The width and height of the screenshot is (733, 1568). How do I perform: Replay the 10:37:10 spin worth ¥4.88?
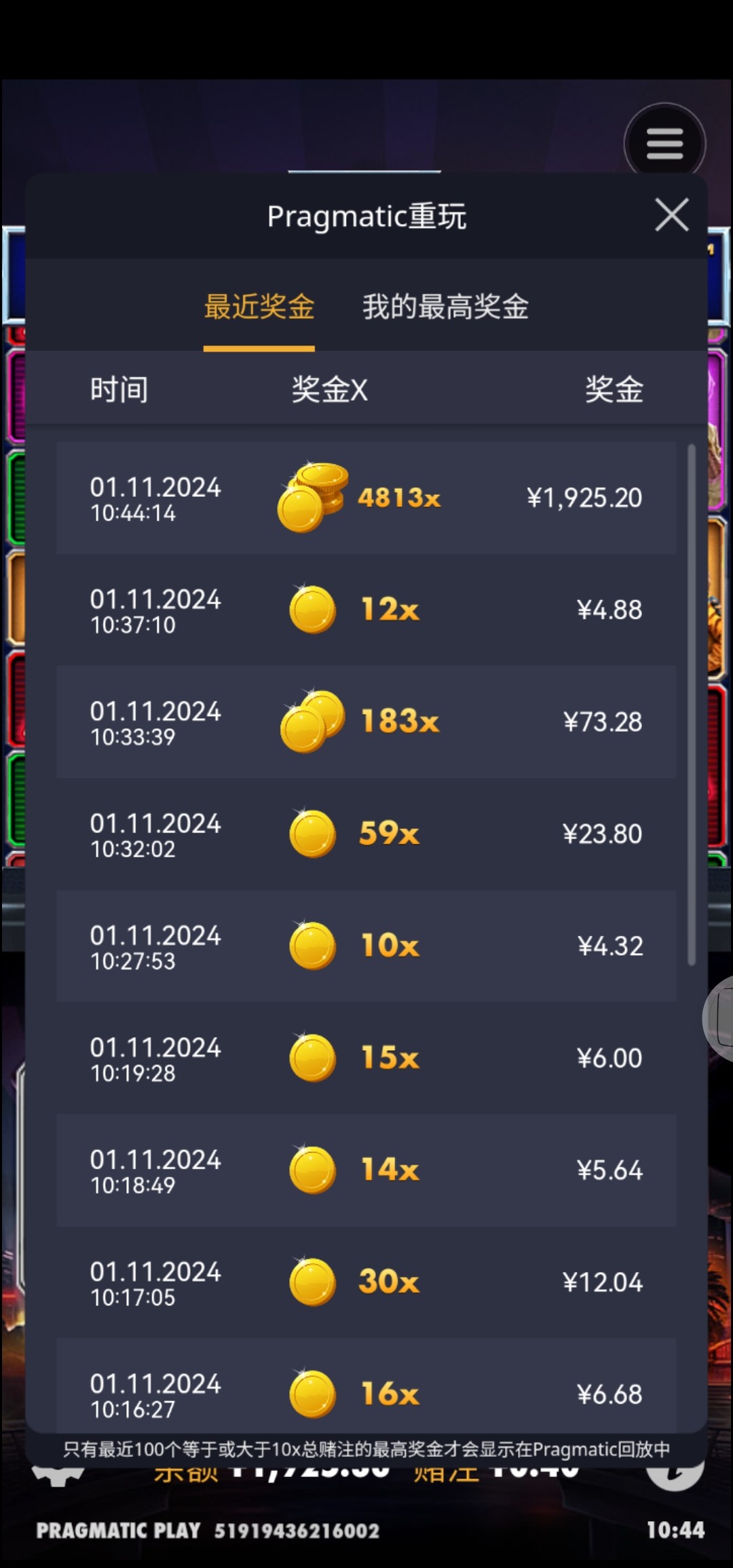click(366, 609)
